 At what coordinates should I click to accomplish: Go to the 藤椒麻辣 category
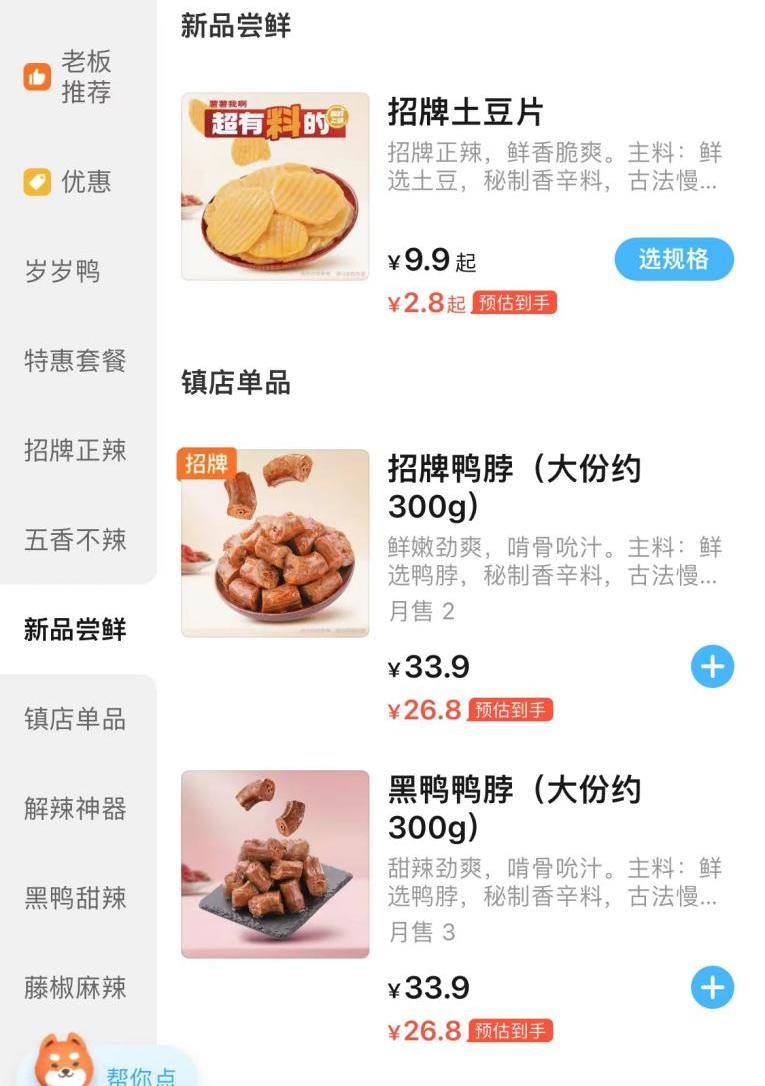pos(76,988)
